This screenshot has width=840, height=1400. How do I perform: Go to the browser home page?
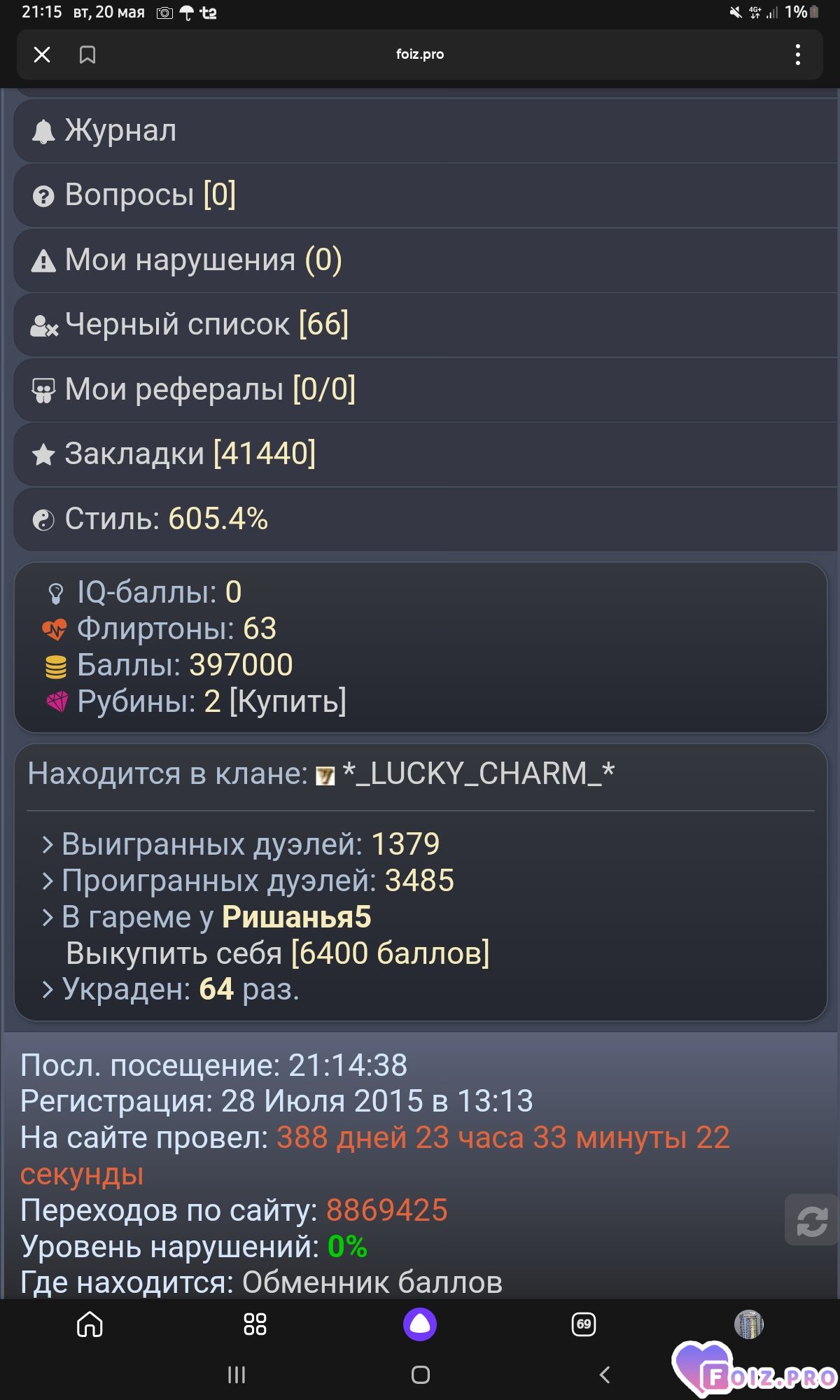coord(90,1324)
